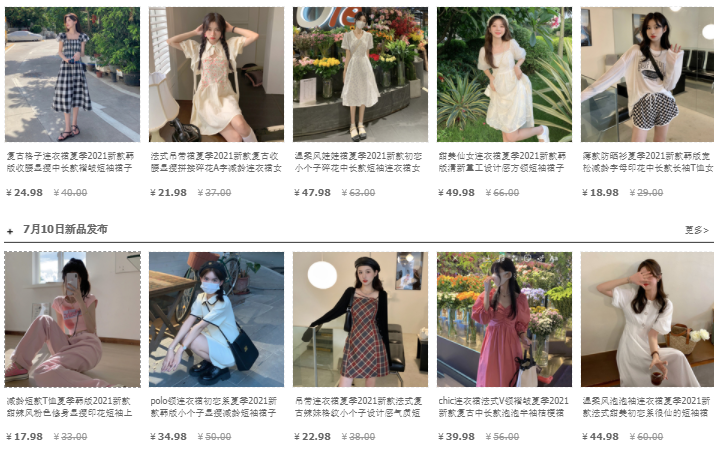Open the plaid dress priced ¥24.98
Image resolution: width=714 pixels, height=450 pixels.
[x=72, y=75]
